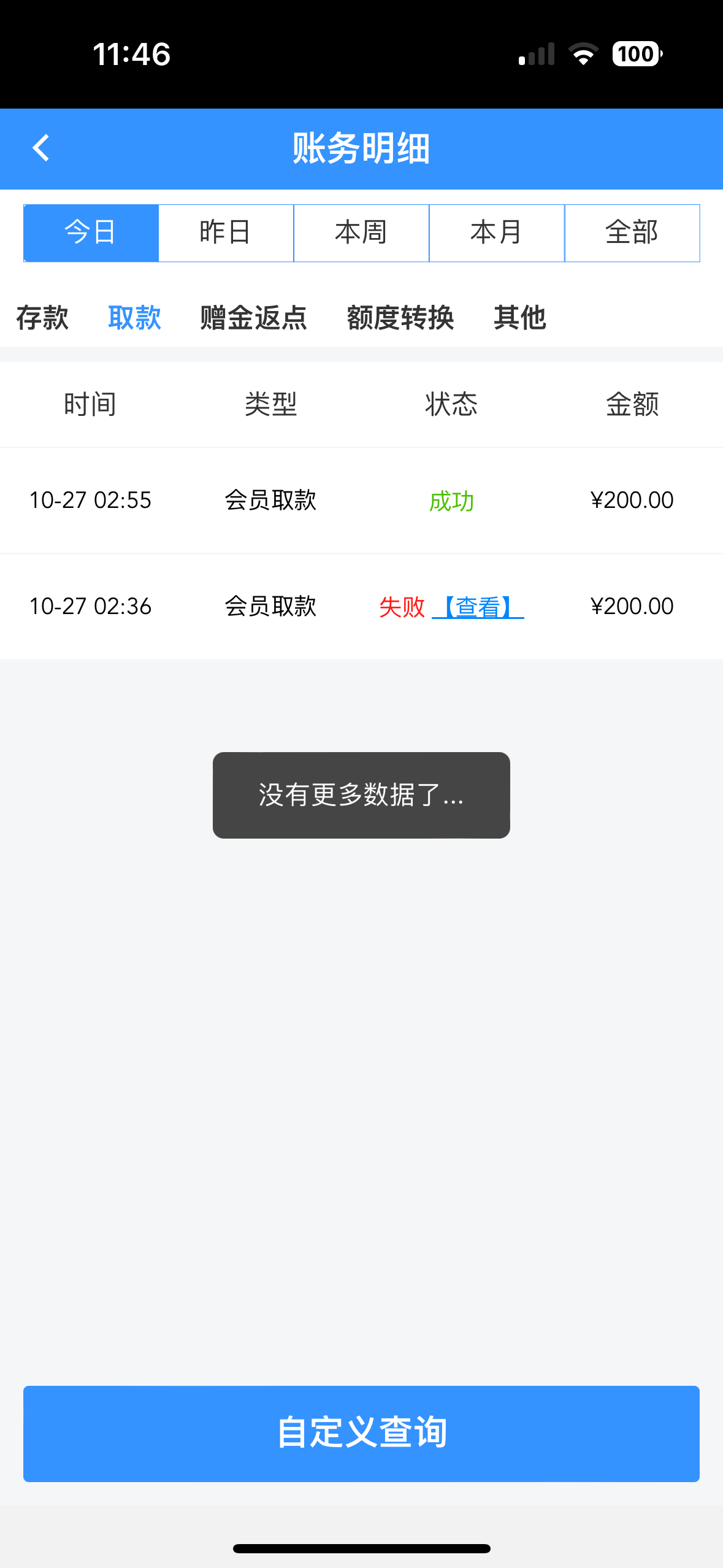Open the 额度转换 tab

tap(400, 318)
